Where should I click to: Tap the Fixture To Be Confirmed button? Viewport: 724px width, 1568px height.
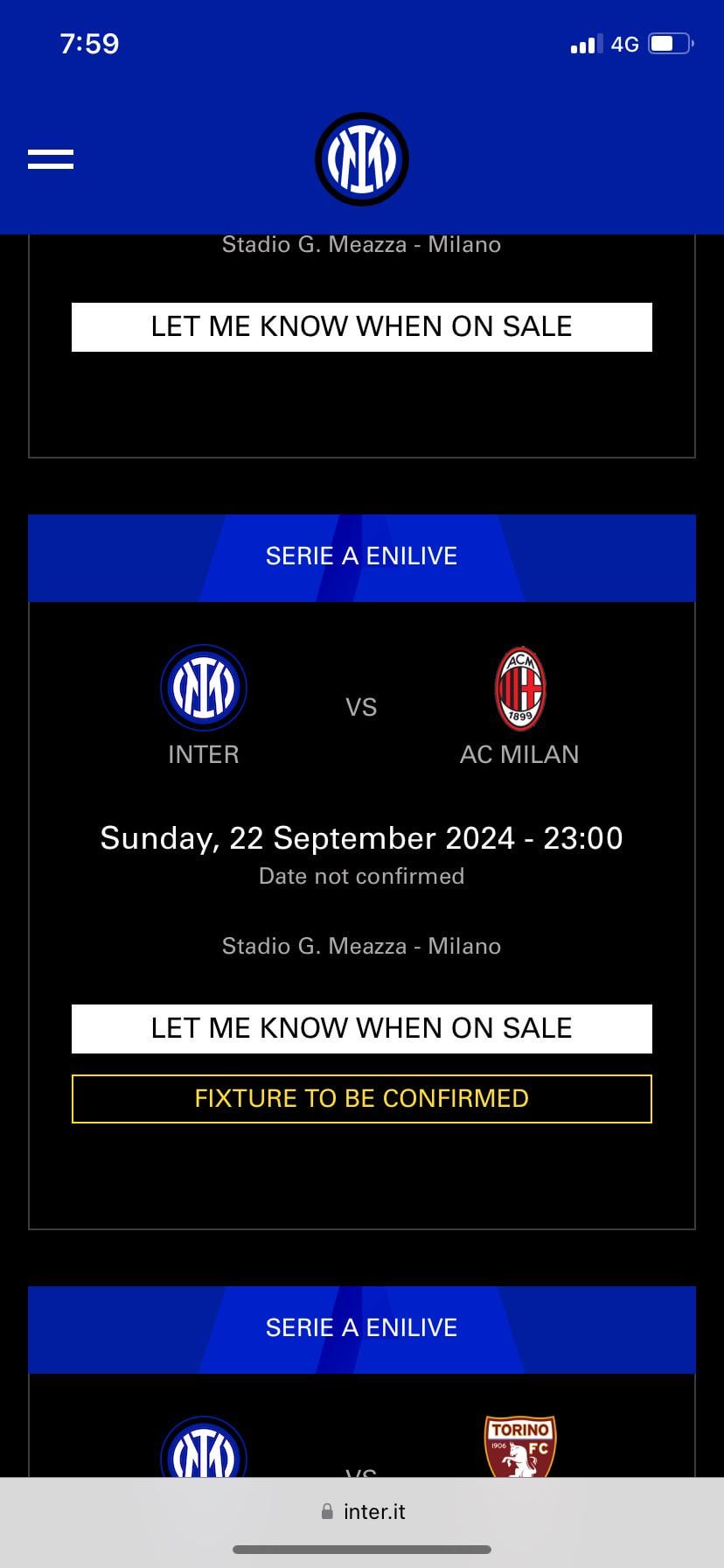(361, 1098)
